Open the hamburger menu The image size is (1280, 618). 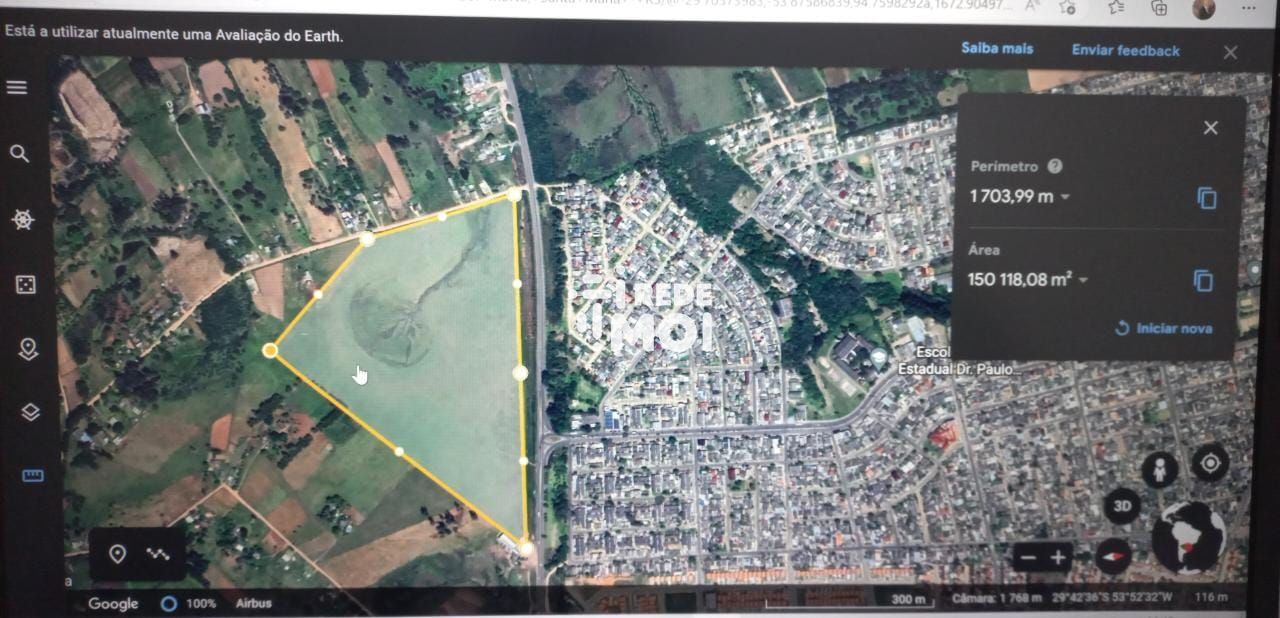tap(17, 88)
